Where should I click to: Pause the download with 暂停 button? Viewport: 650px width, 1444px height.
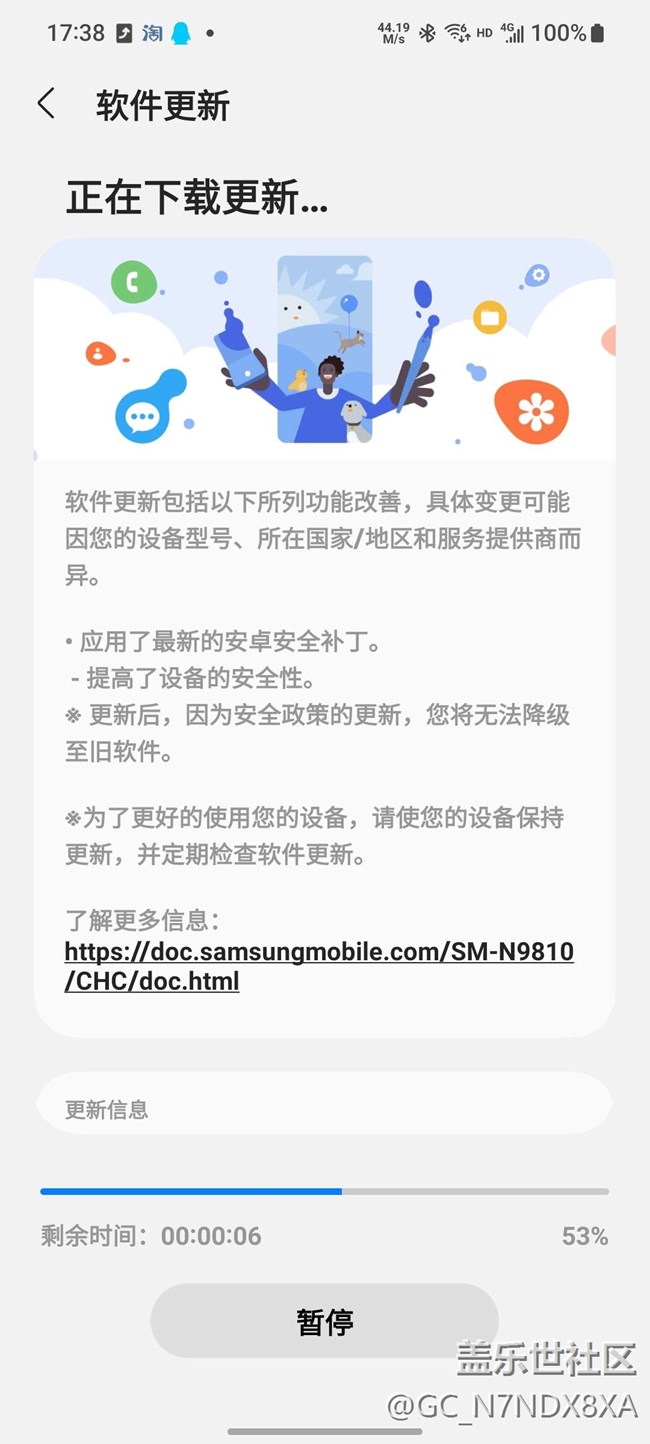(x=324, y=1321)
